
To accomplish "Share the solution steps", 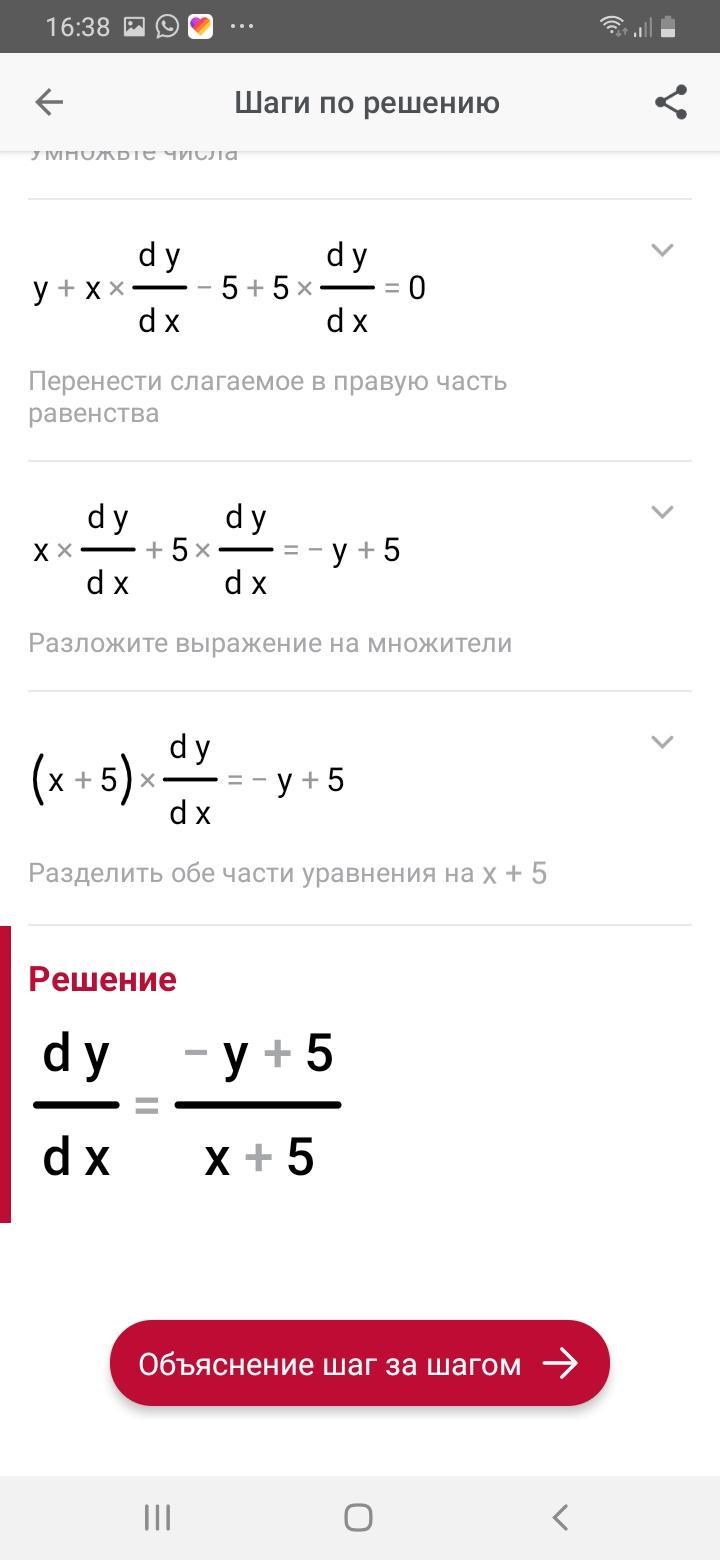I will [670, 102].
